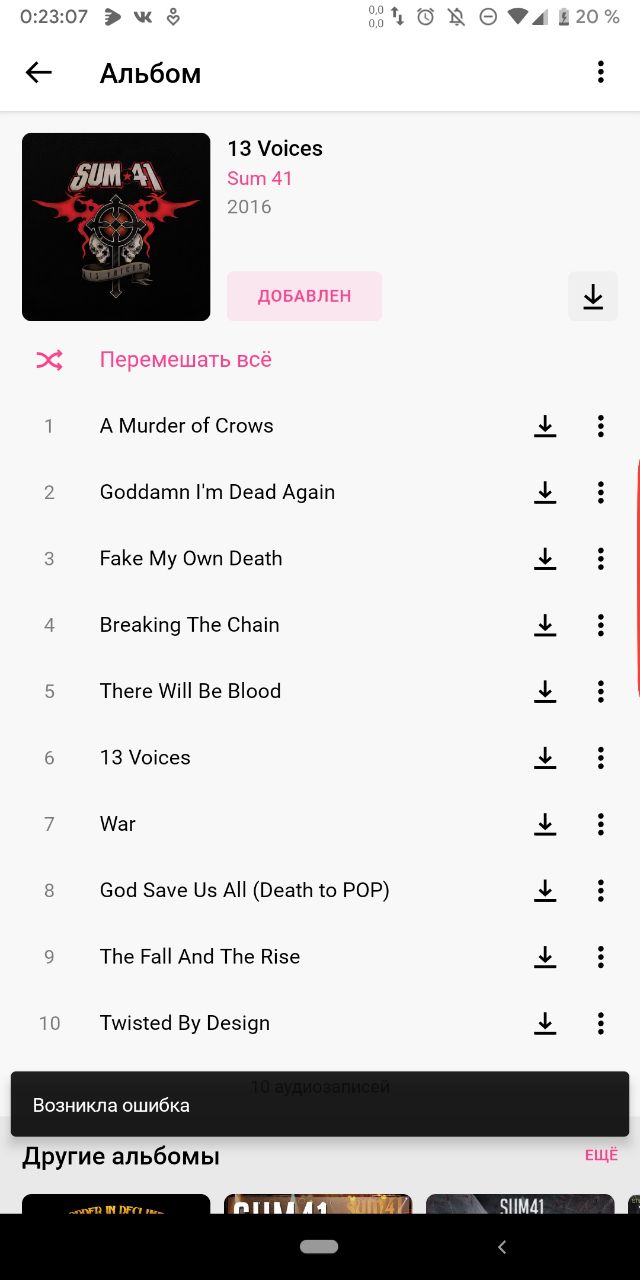Download God Save Us All (Death to POP)
The height and width of the screenshot is (1280, 640).
(545, 890)
